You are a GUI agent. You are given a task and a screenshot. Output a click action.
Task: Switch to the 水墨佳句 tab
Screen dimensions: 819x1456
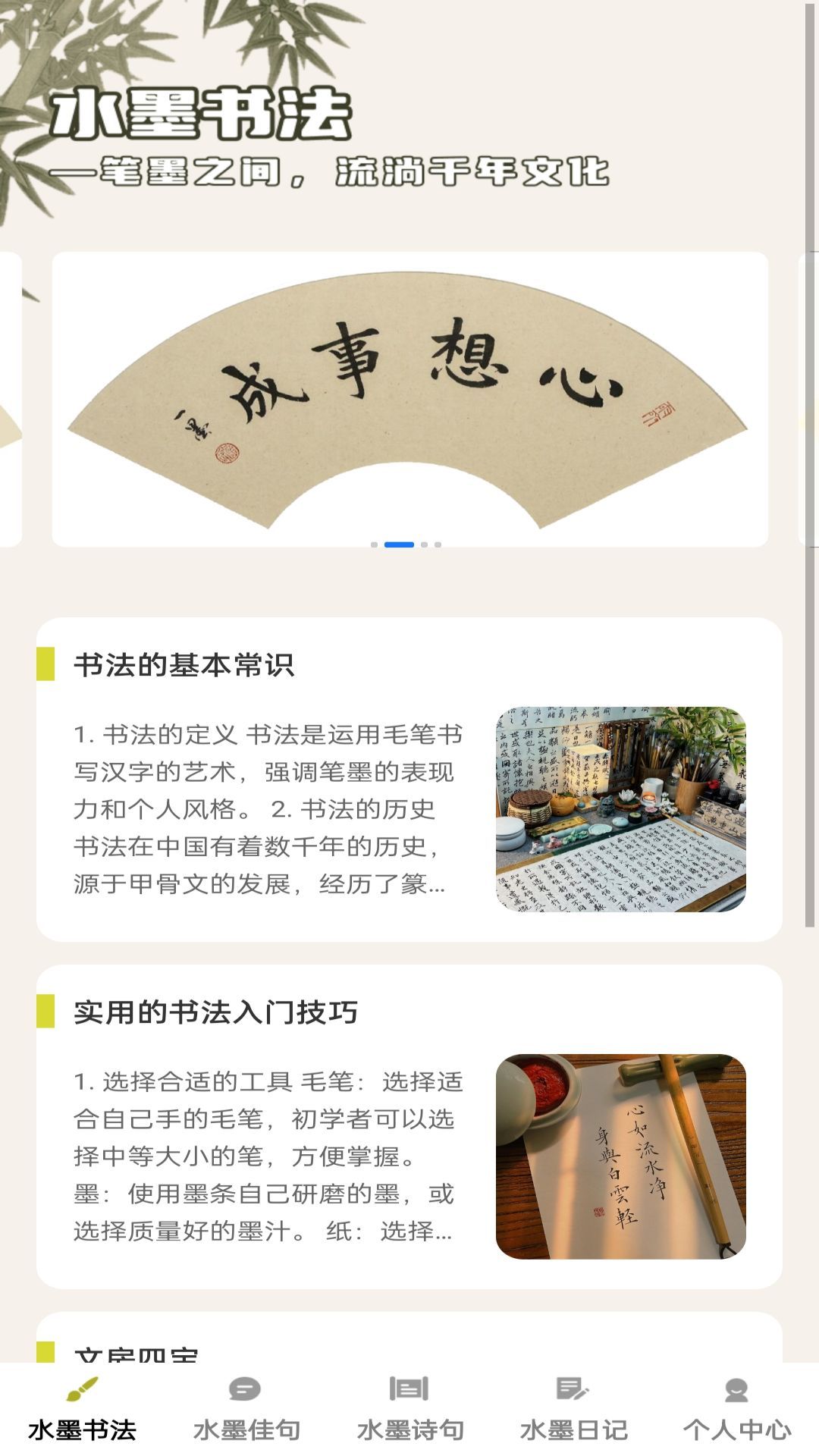point(246,1409)
